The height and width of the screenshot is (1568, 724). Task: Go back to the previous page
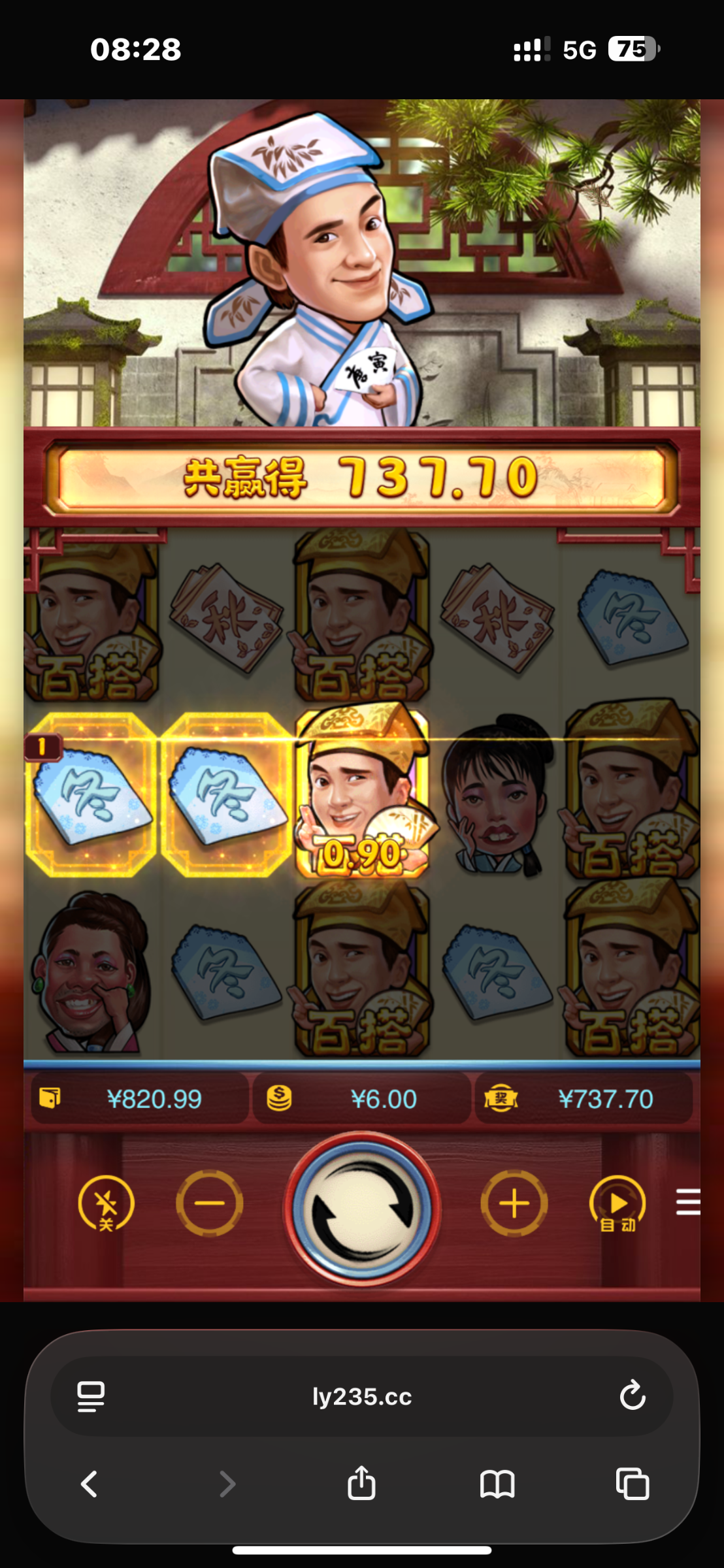[x=90, y=1484]
